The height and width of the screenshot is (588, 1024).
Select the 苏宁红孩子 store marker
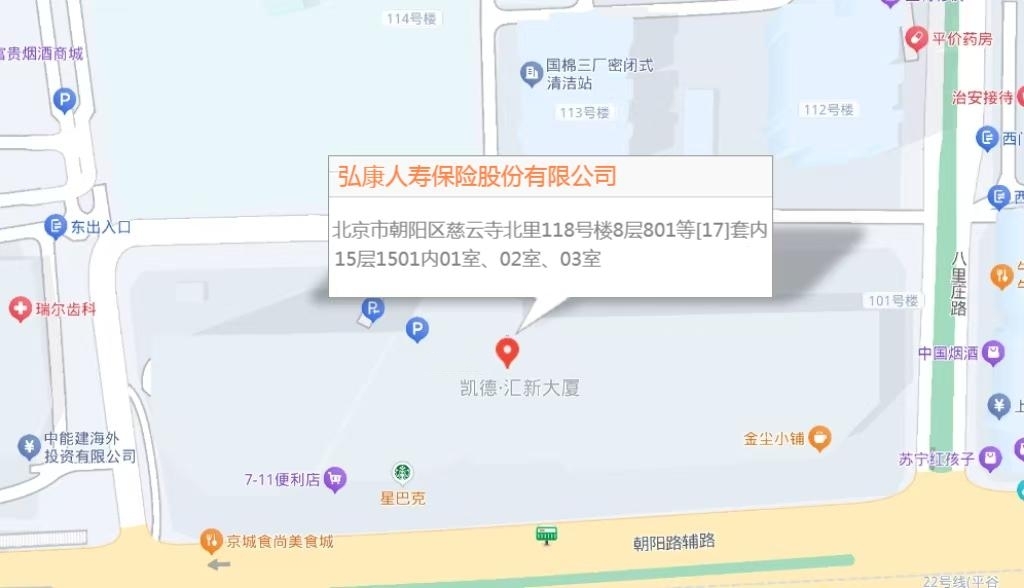990,460
